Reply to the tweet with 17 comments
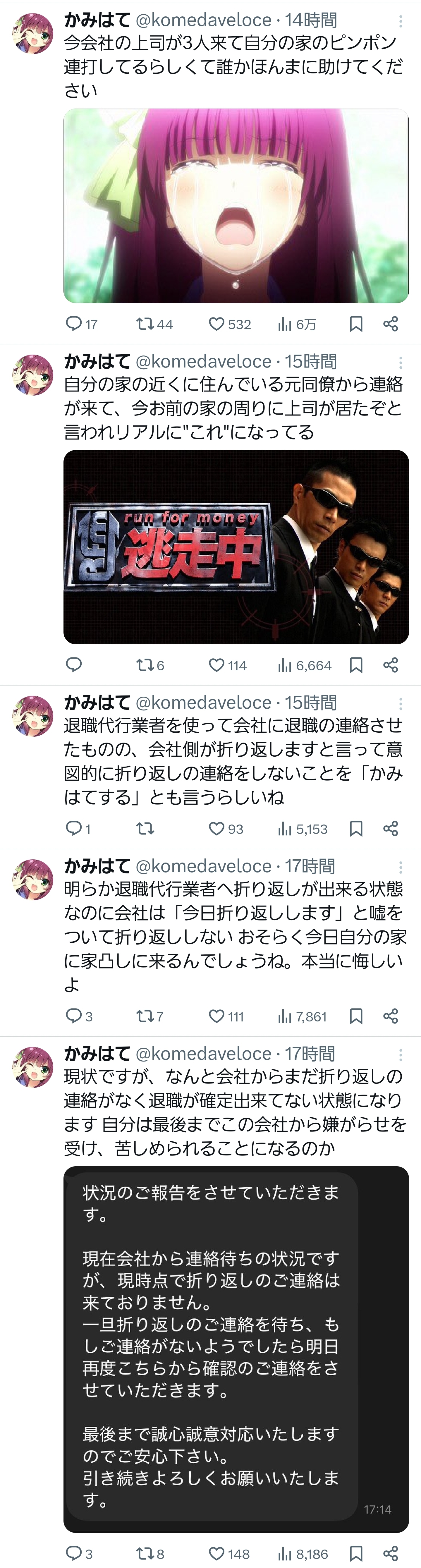The image size is (421, 1568). 74,324
